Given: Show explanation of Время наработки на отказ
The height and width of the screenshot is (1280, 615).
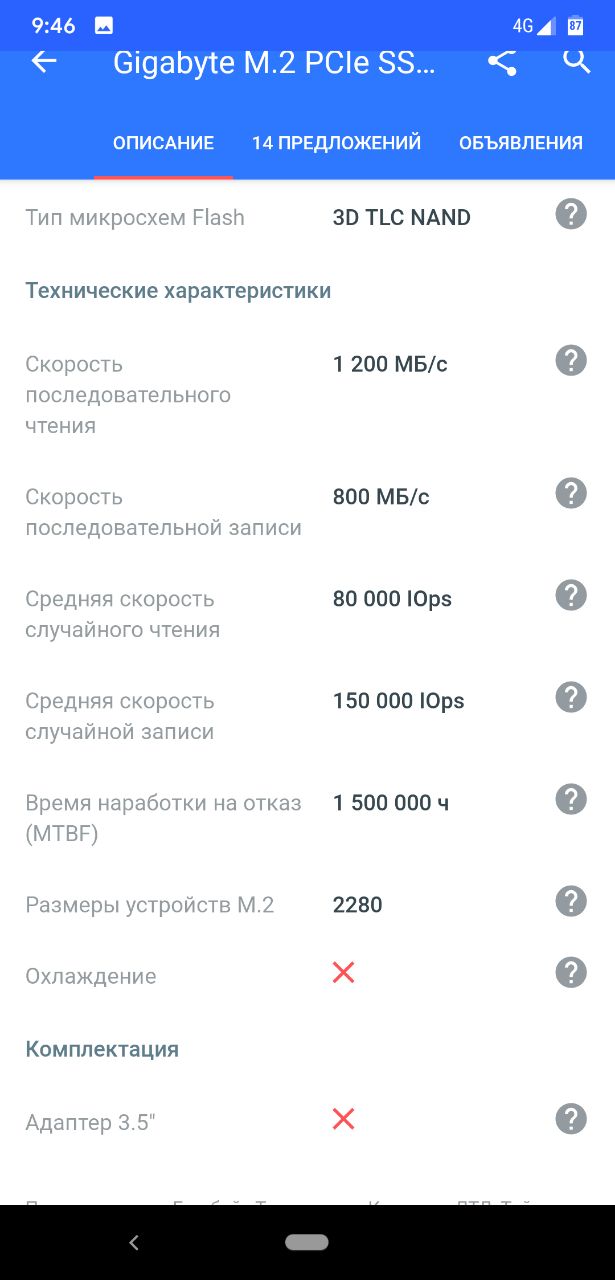Looking at the screenshot, I should [571, 799].
